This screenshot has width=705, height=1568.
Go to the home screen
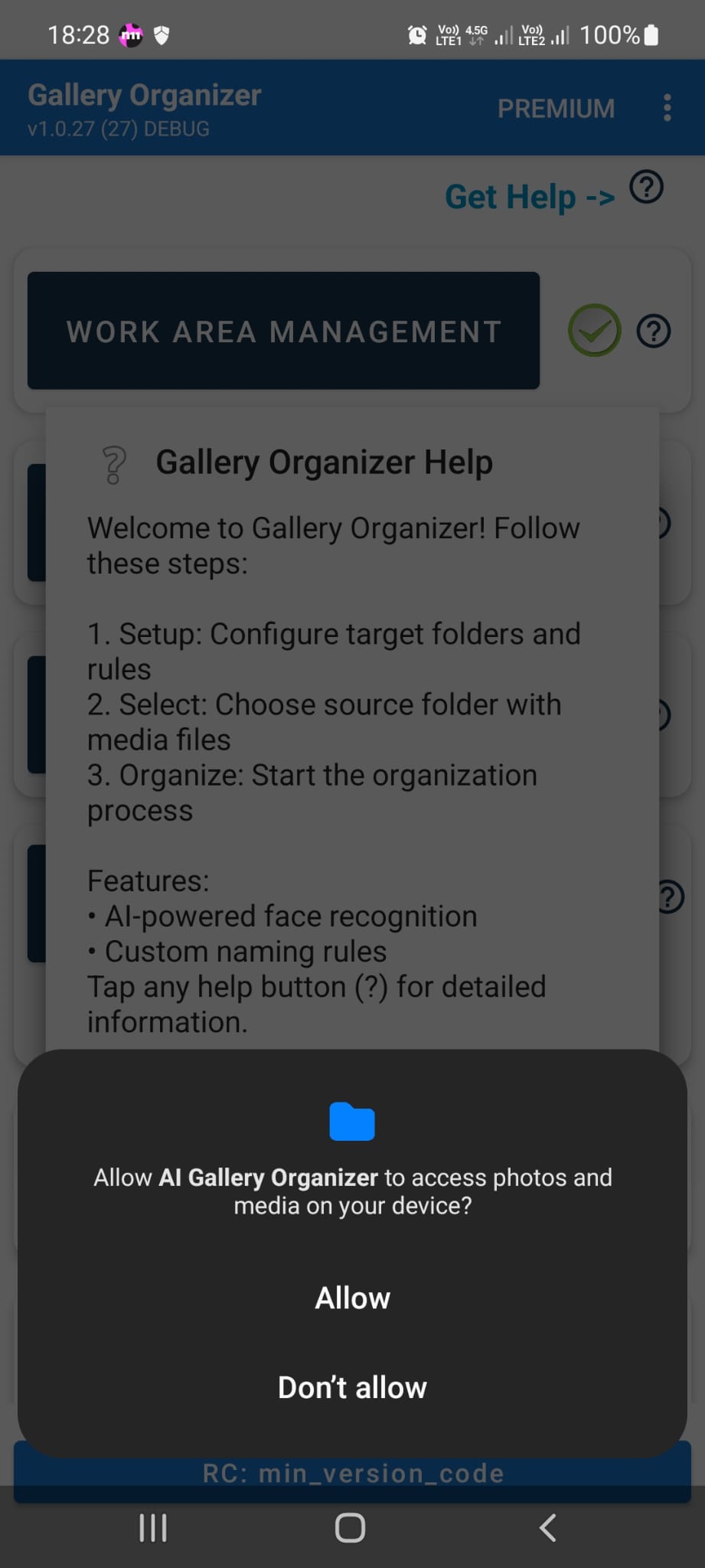(351, 1527)
